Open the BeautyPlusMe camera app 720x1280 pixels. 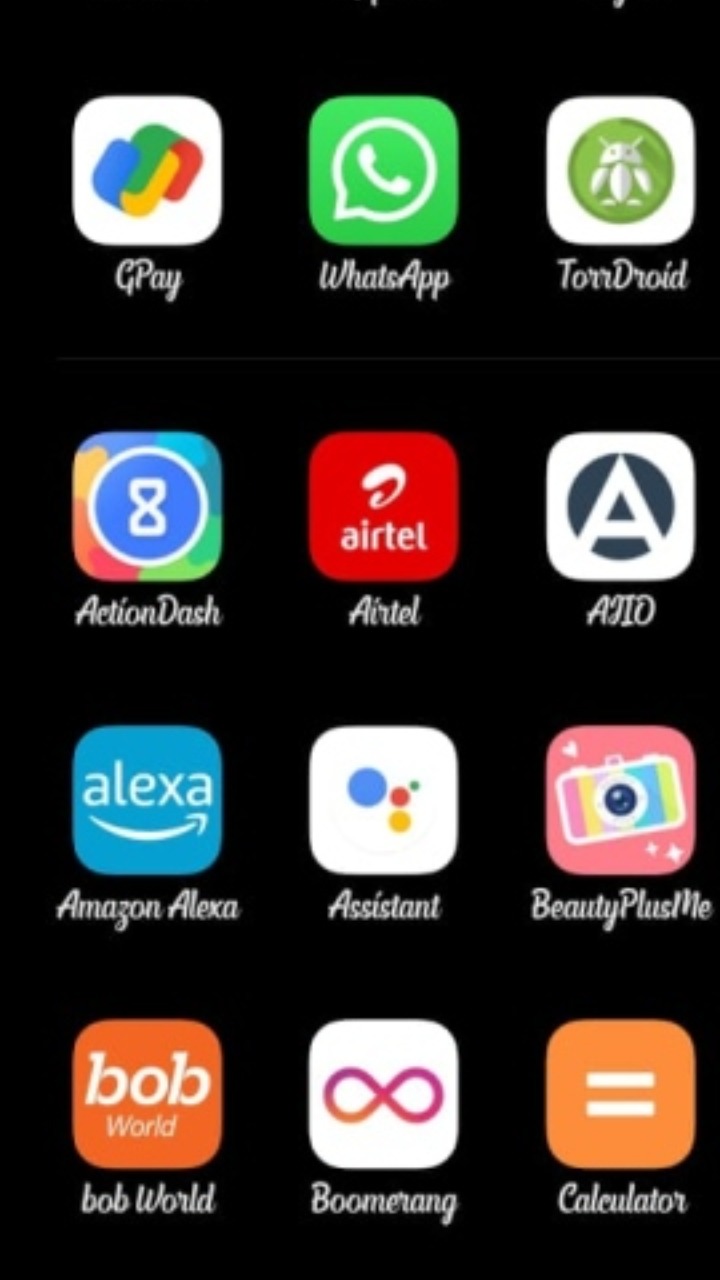point(620,800)
